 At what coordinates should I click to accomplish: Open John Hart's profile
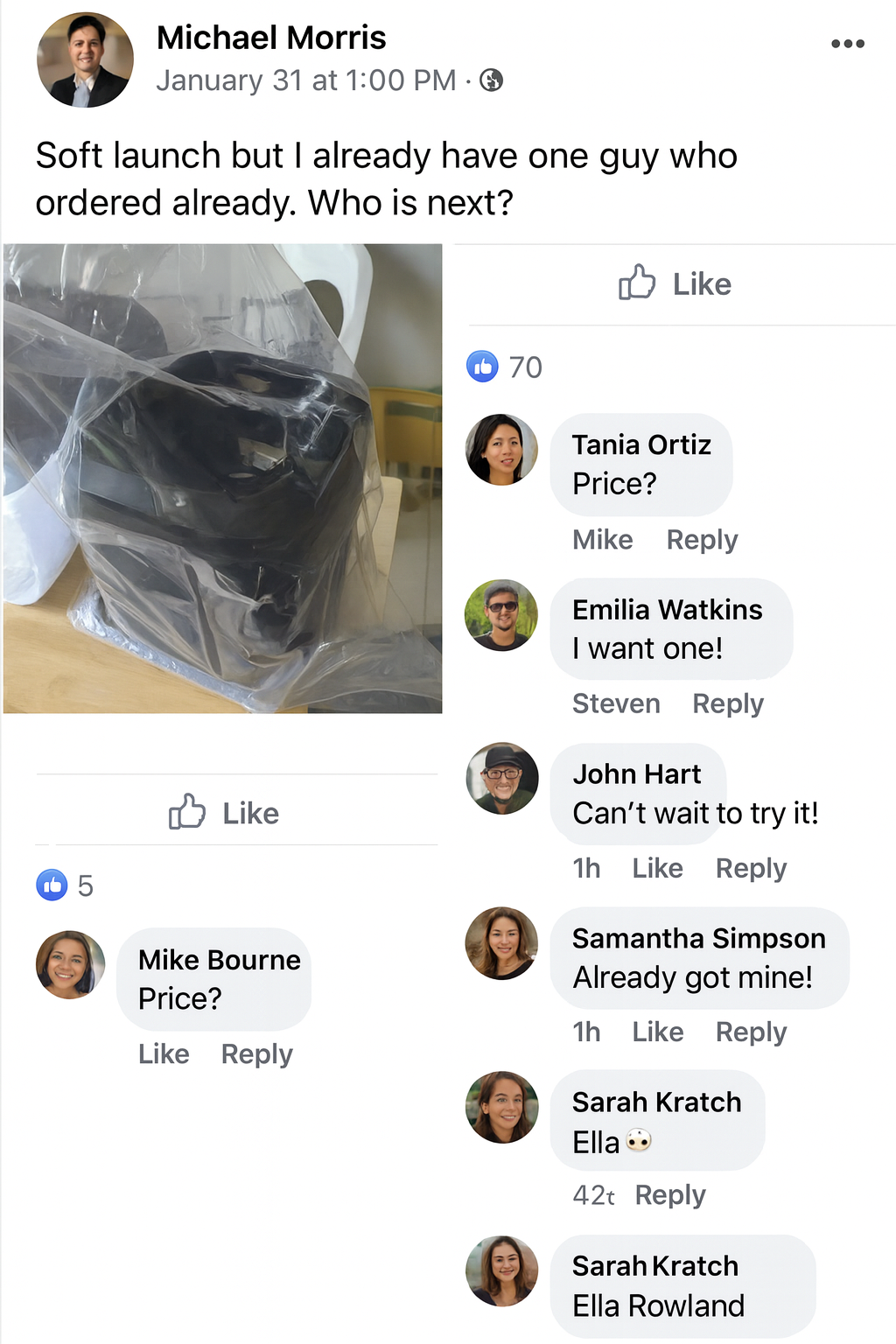[637, 773]
